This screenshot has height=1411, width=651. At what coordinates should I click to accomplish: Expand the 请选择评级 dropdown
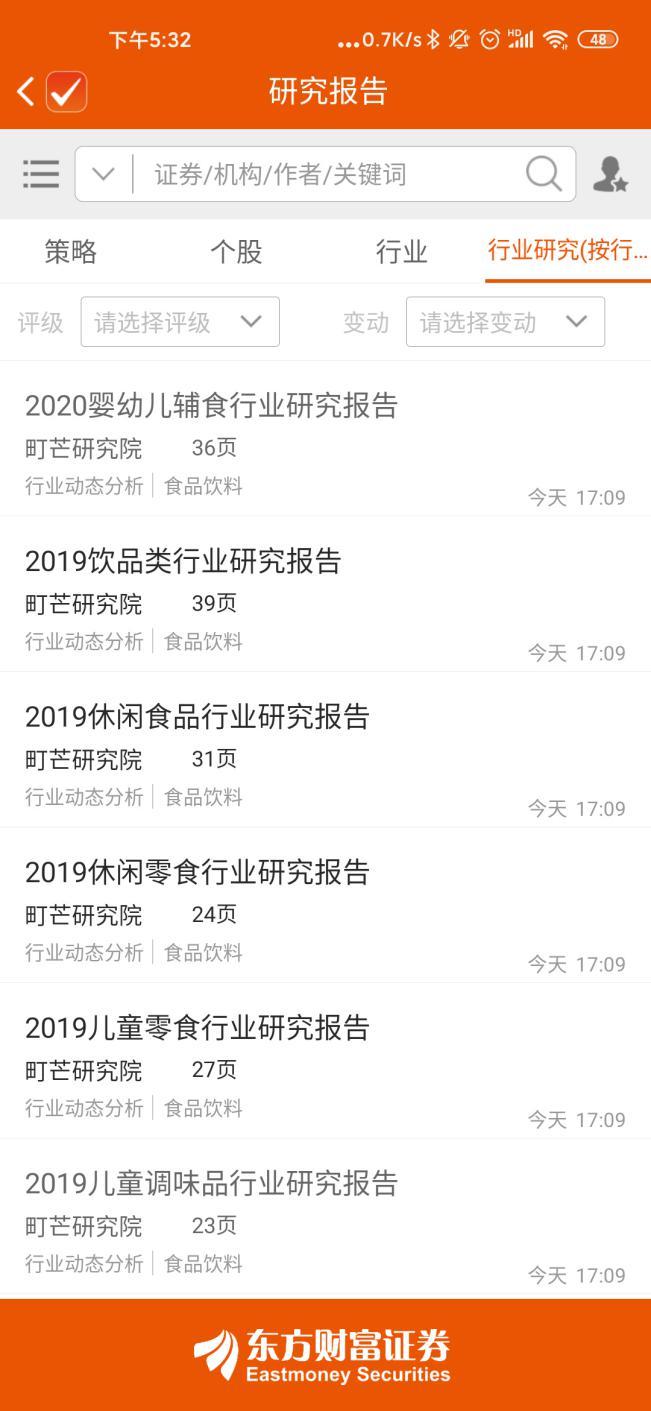pos(180,322)
